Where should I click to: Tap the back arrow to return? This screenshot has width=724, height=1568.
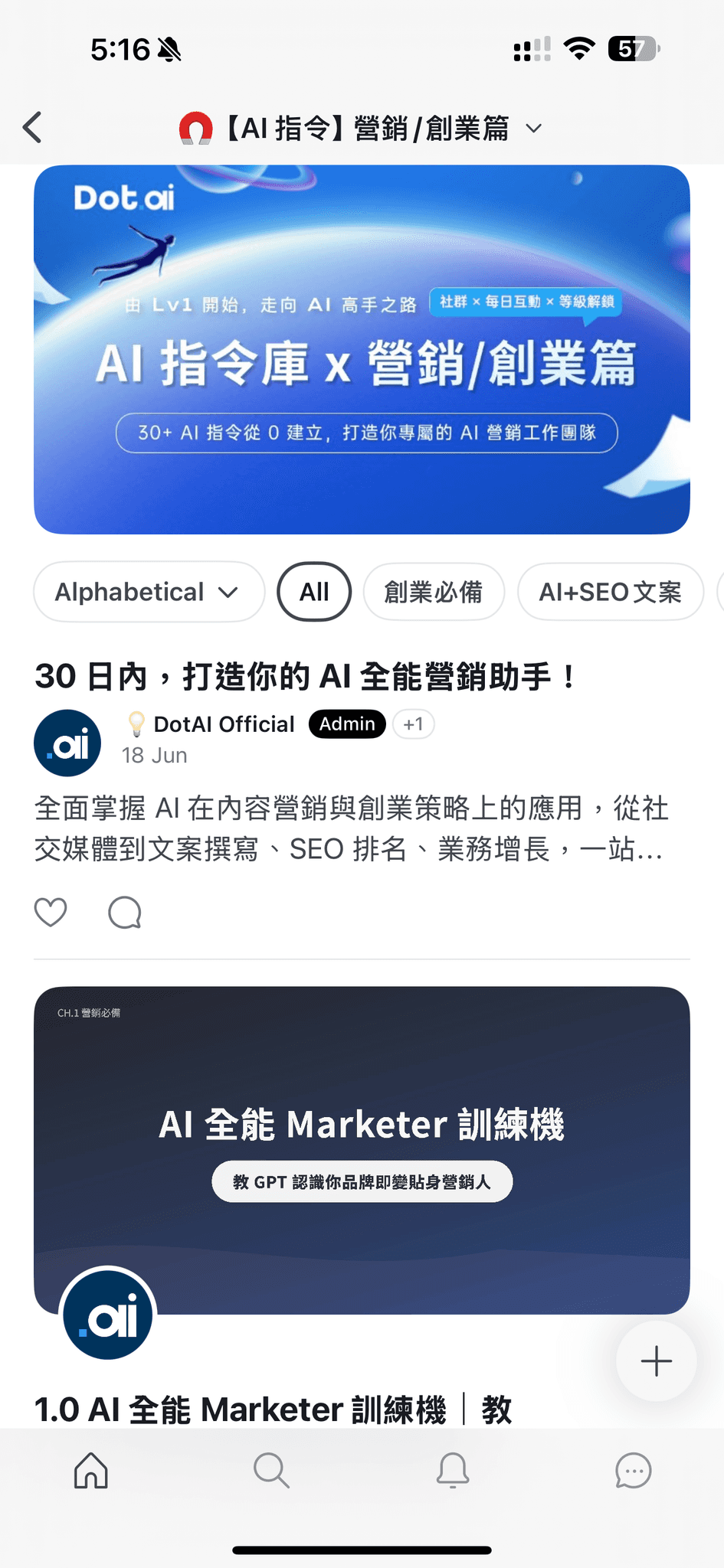pyautogui.click(x=31, y=127)
